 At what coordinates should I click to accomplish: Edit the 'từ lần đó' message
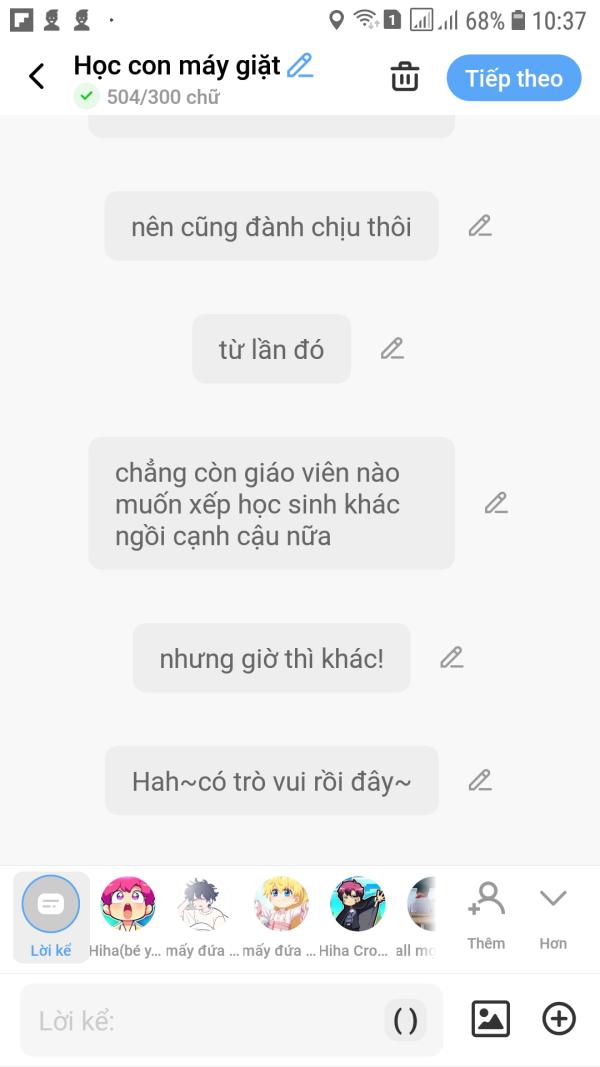(393, 348)
